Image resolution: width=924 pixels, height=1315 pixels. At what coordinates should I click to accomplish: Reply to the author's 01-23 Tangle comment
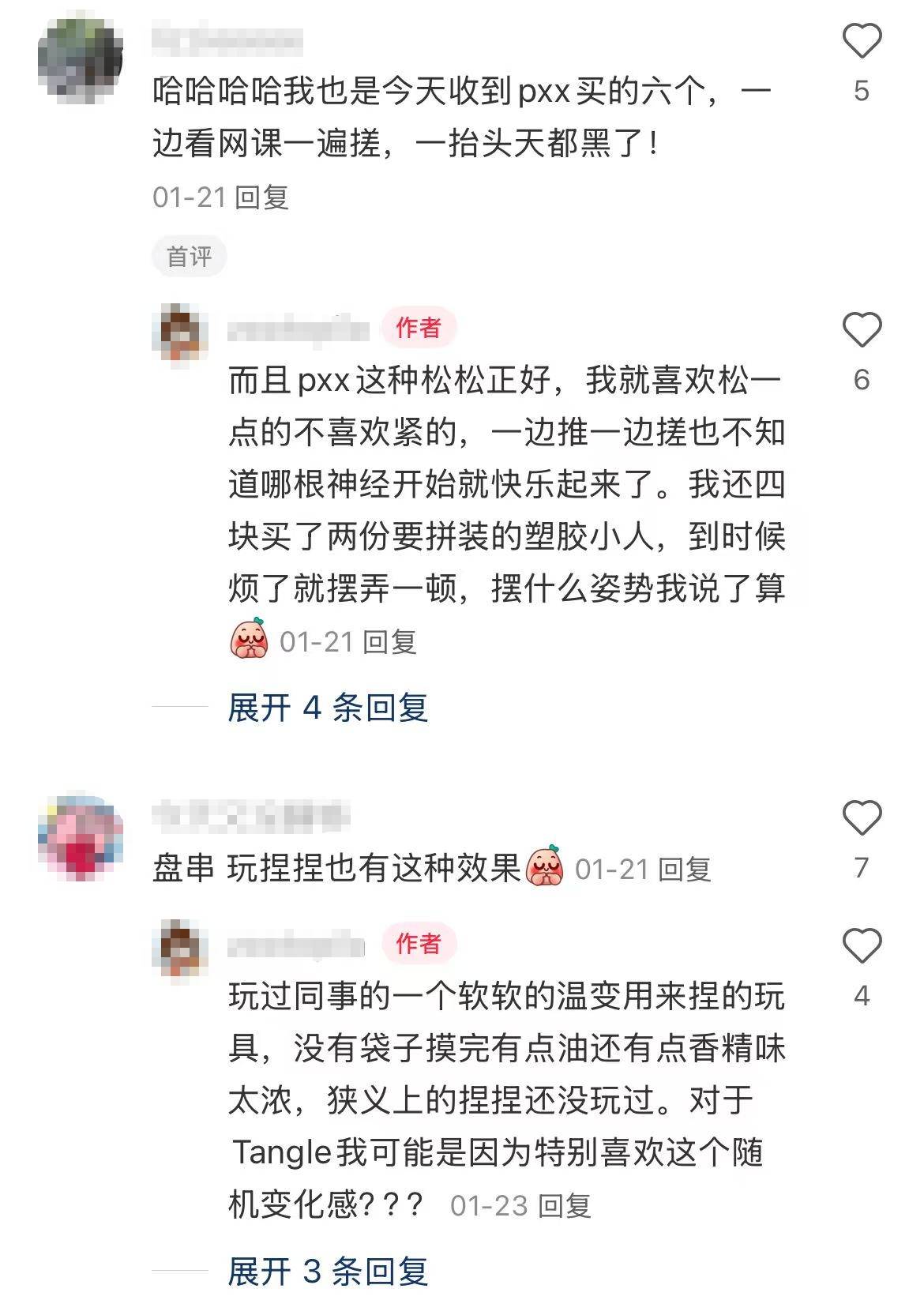[x=565, y=1206]
